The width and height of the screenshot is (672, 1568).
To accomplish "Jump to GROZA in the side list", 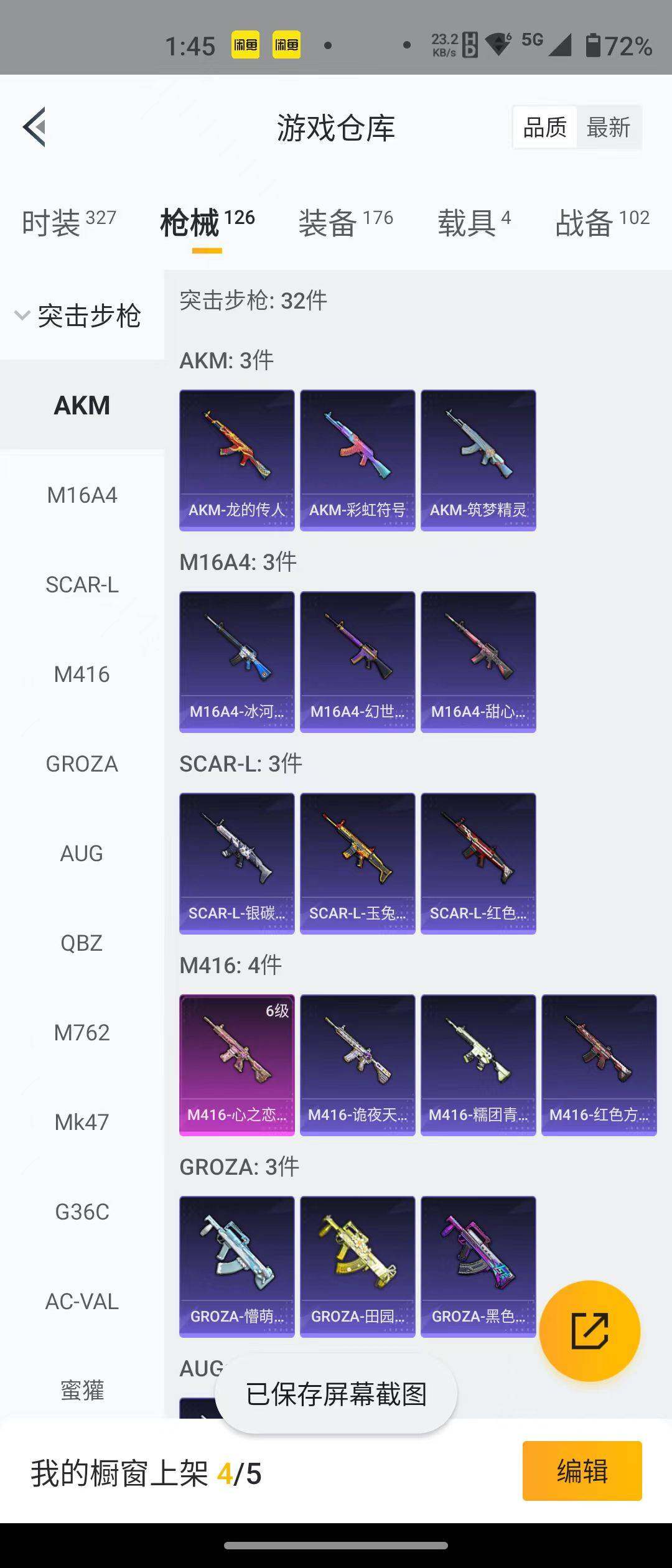I will (x=82, y=764).
